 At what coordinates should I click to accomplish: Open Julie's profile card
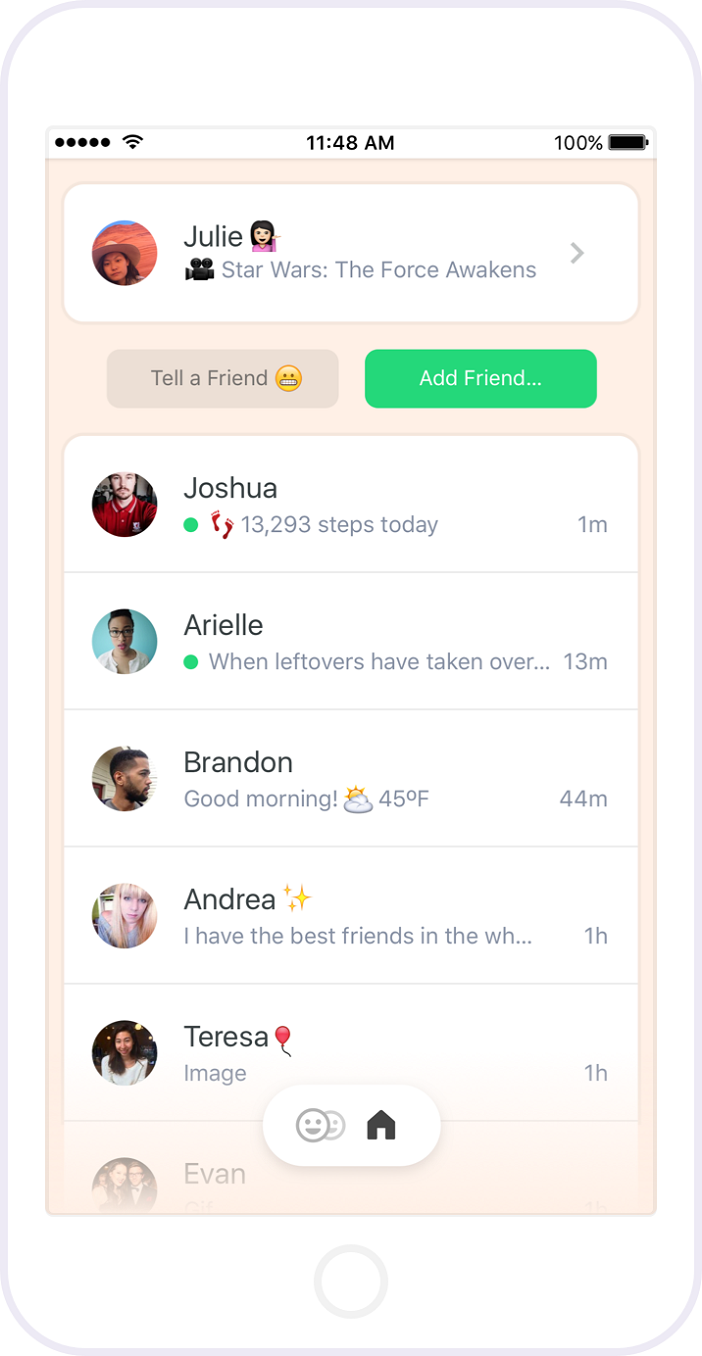tap(351, 253)
